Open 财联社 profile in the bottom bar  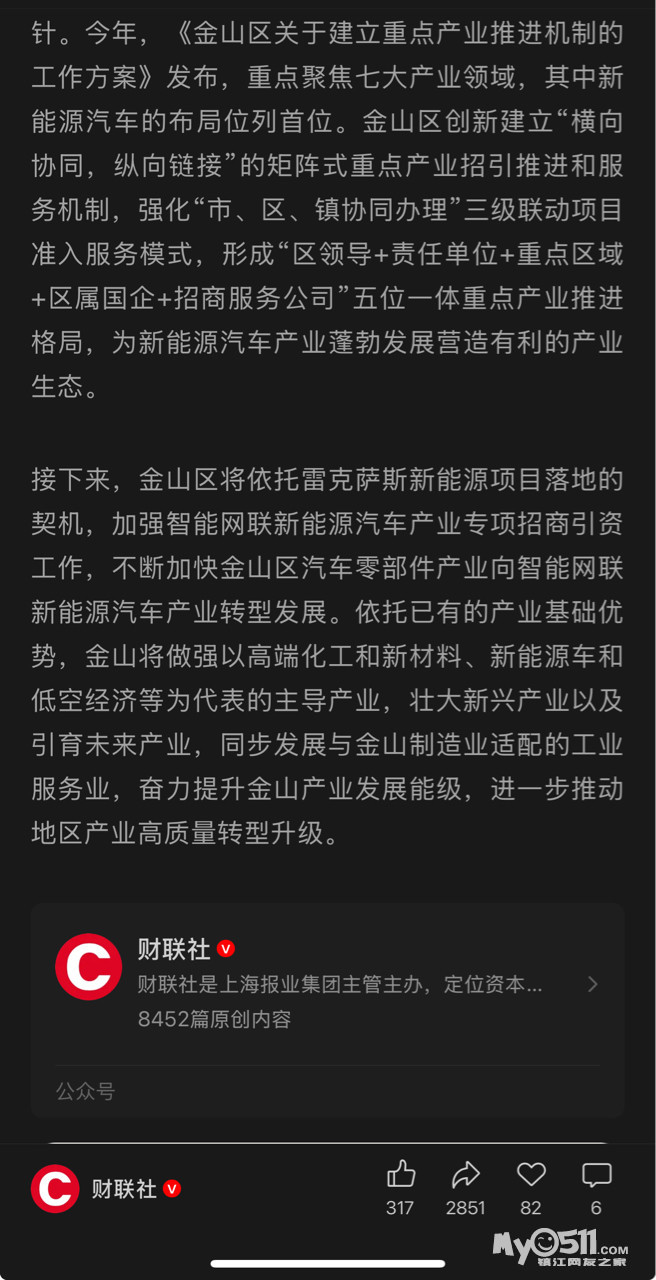(106, 1189)
